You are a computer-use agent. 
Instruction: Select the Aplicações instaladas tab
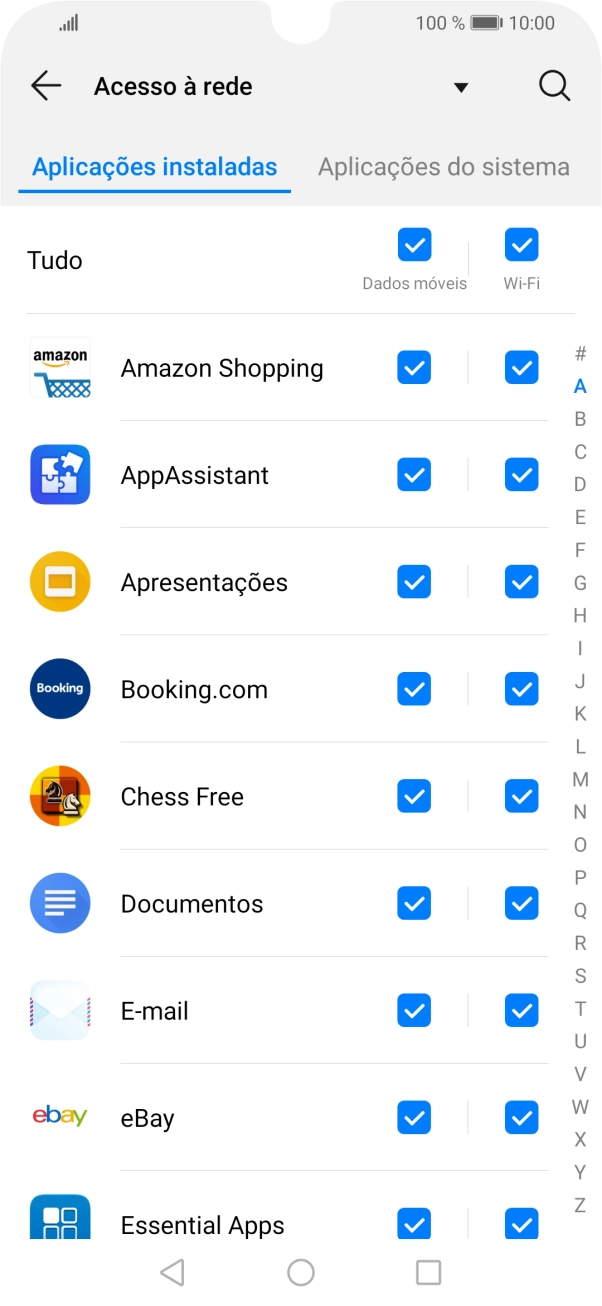tap(155, 167)
